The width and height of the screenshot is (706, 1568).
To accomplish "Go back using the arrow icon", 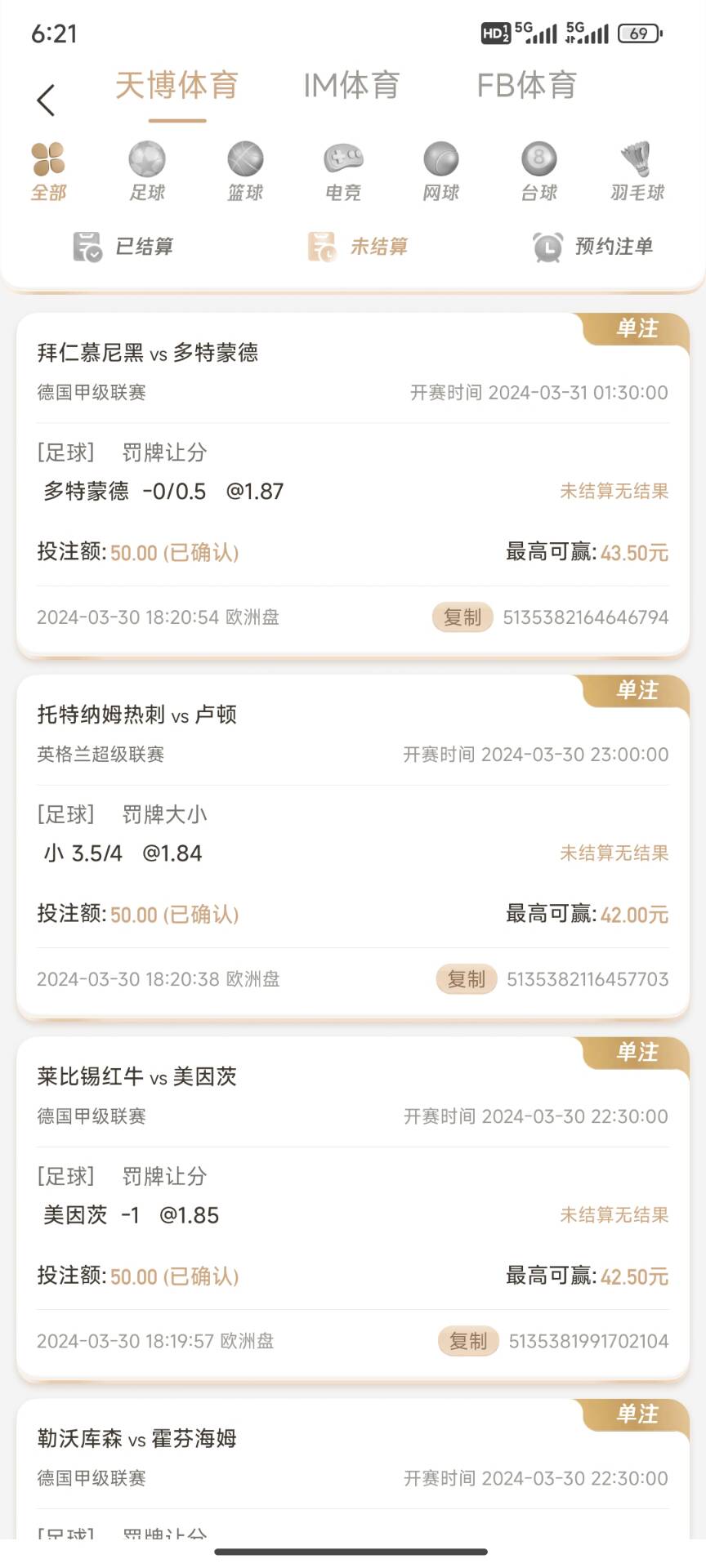I will click(x=46, y=100).
